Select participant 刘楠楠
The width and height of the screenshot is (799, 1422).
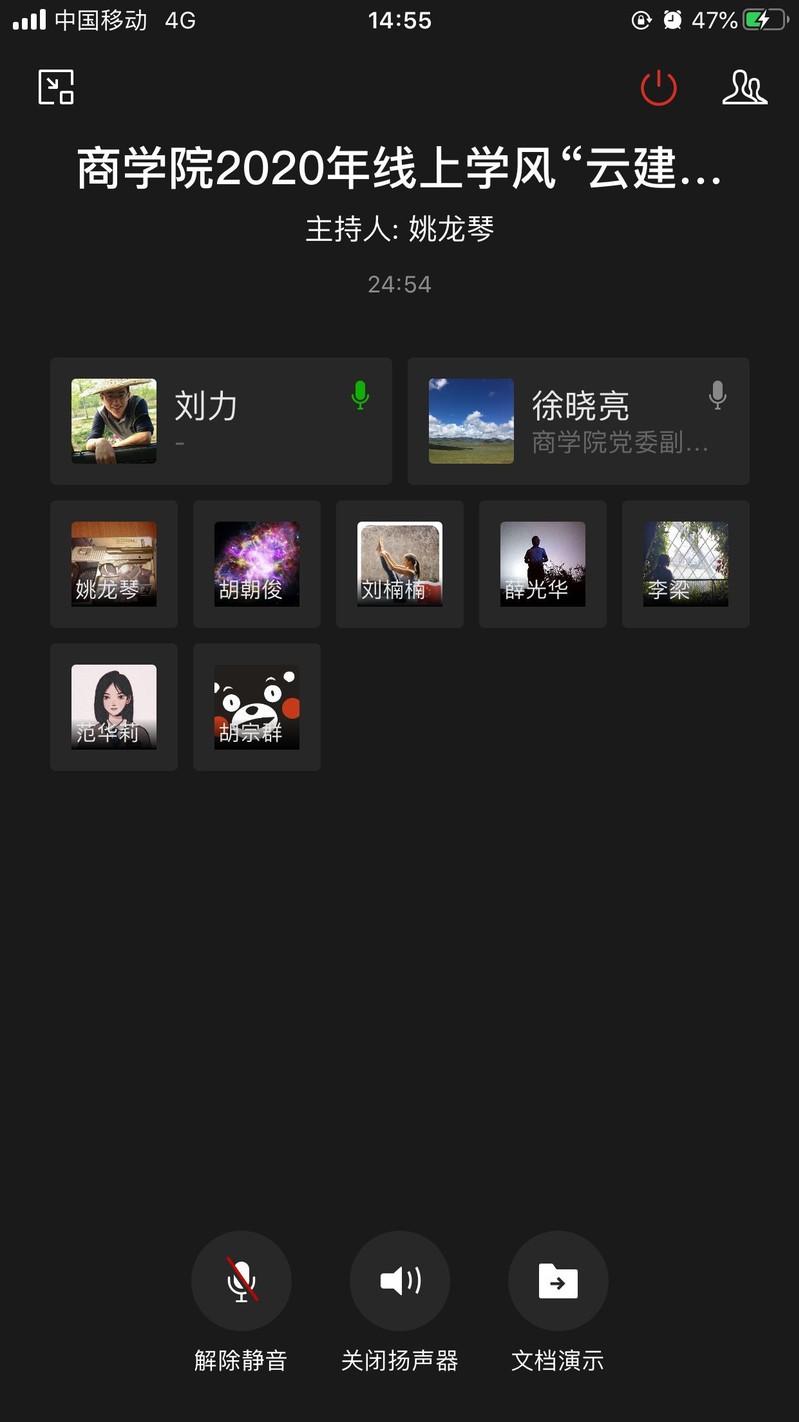click(x=400, y=564)
